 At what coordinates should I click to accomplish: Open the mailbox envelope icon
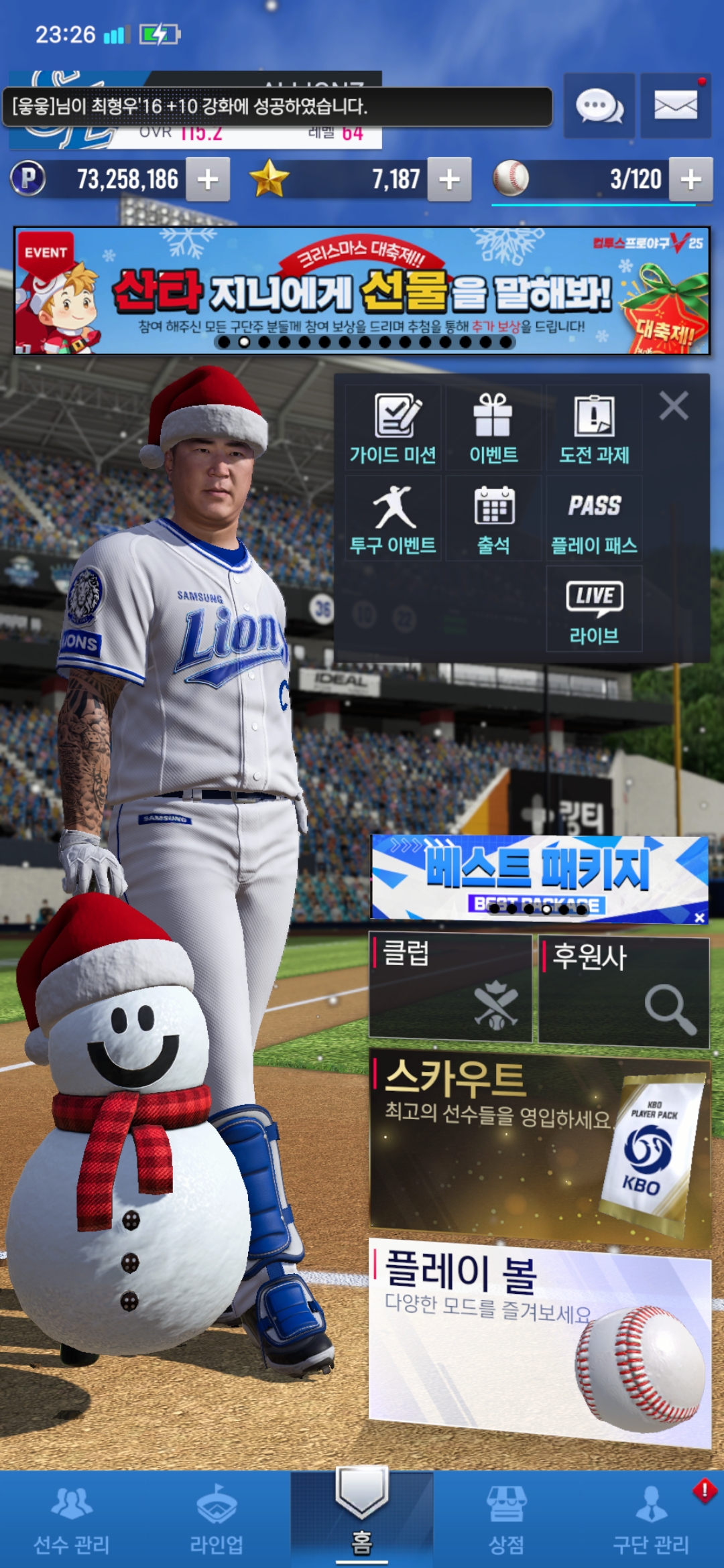[x=675, y=106]
